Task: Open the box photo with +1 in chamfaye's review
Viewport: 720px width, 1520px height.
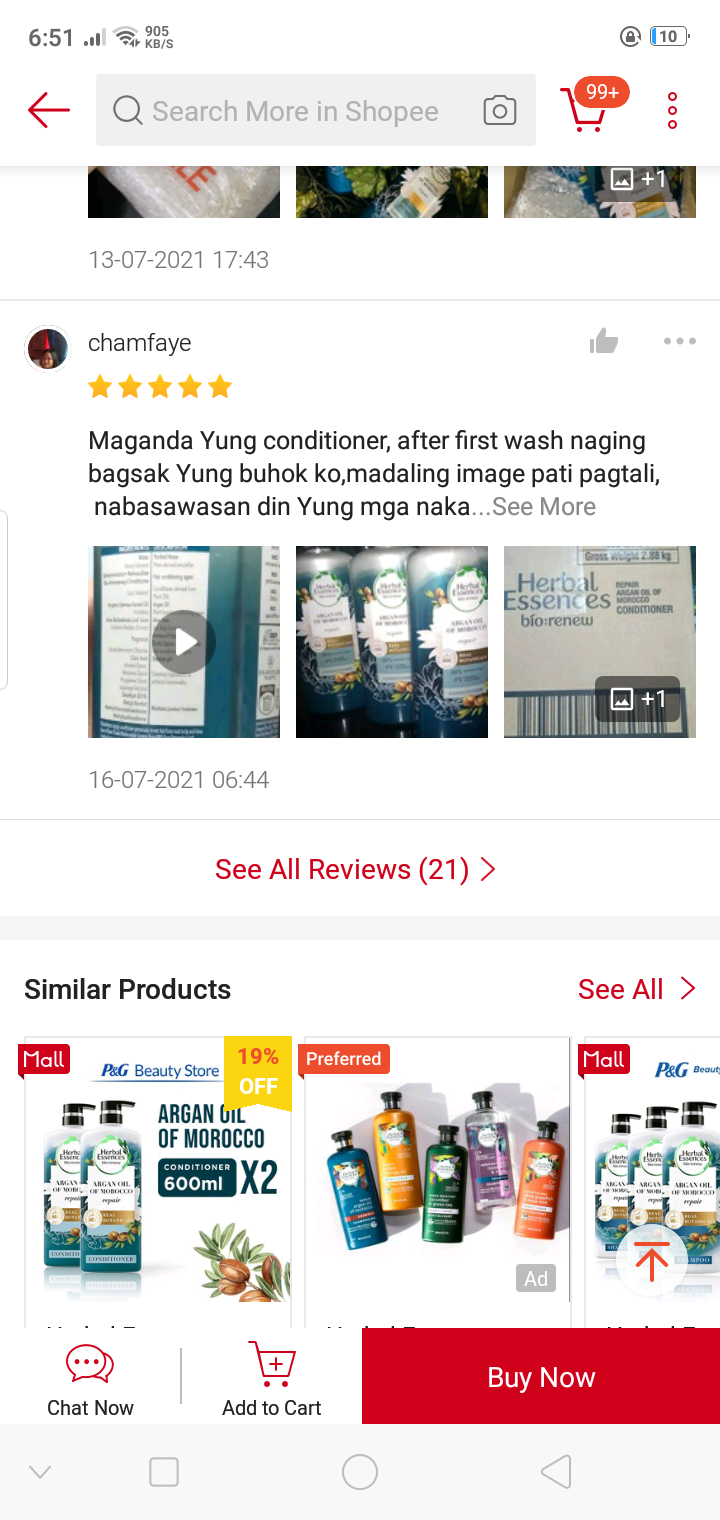Action: click(600, 642)
